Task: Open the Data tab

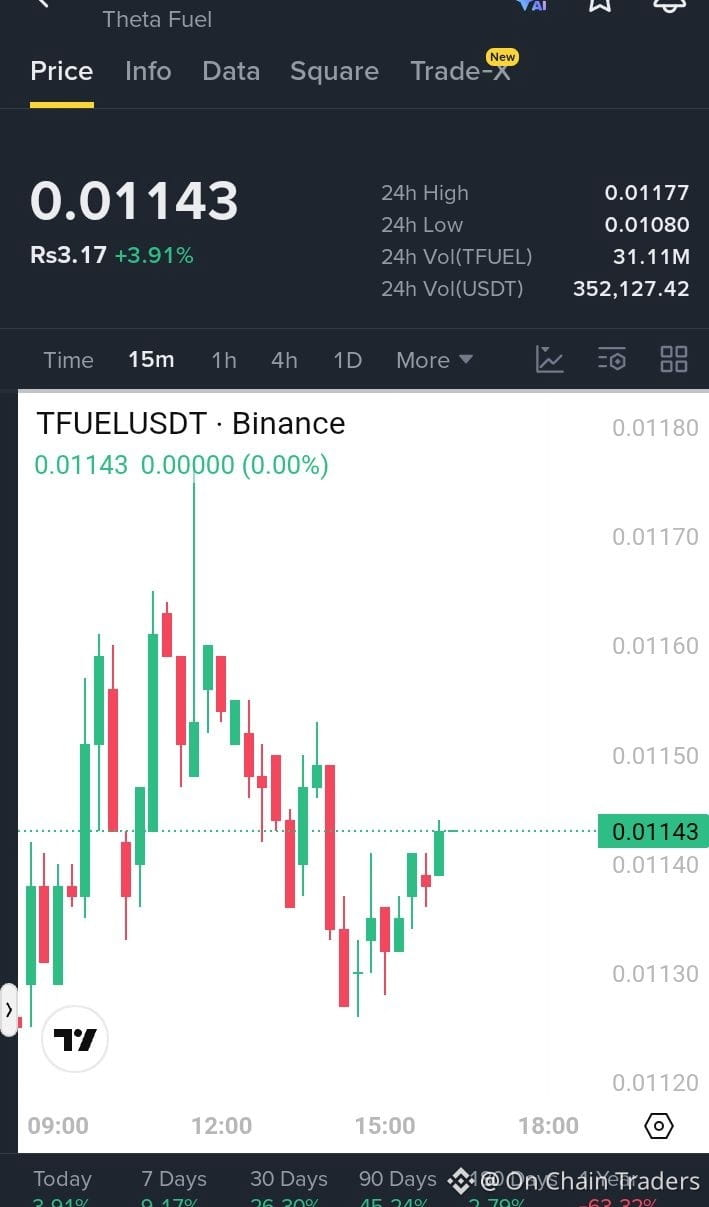Action: point(231,71)
